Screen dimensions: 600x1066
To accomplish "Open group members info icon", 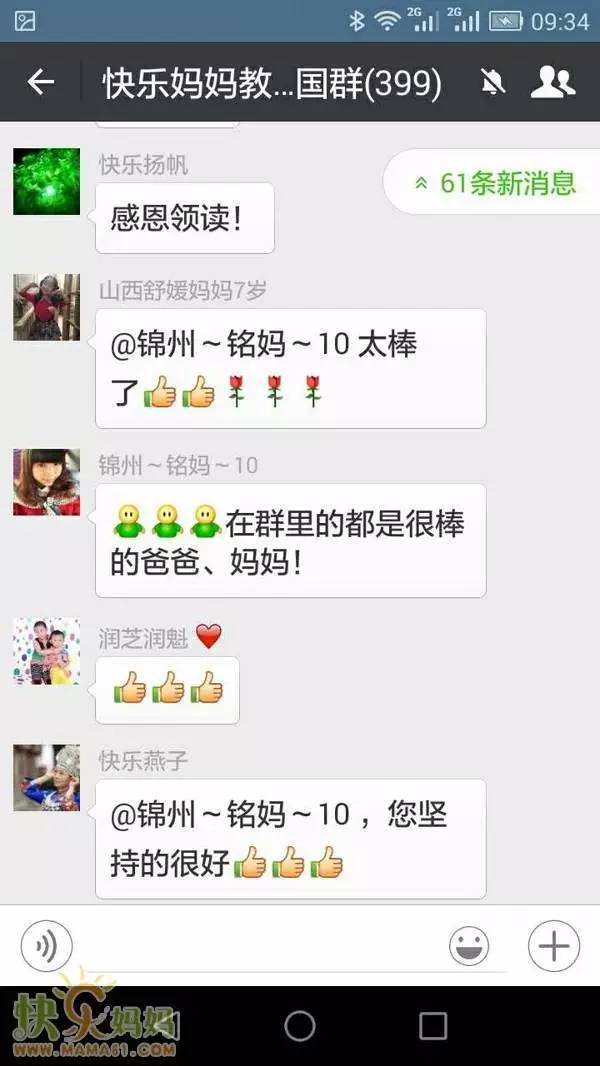I will tap(552, 82).
